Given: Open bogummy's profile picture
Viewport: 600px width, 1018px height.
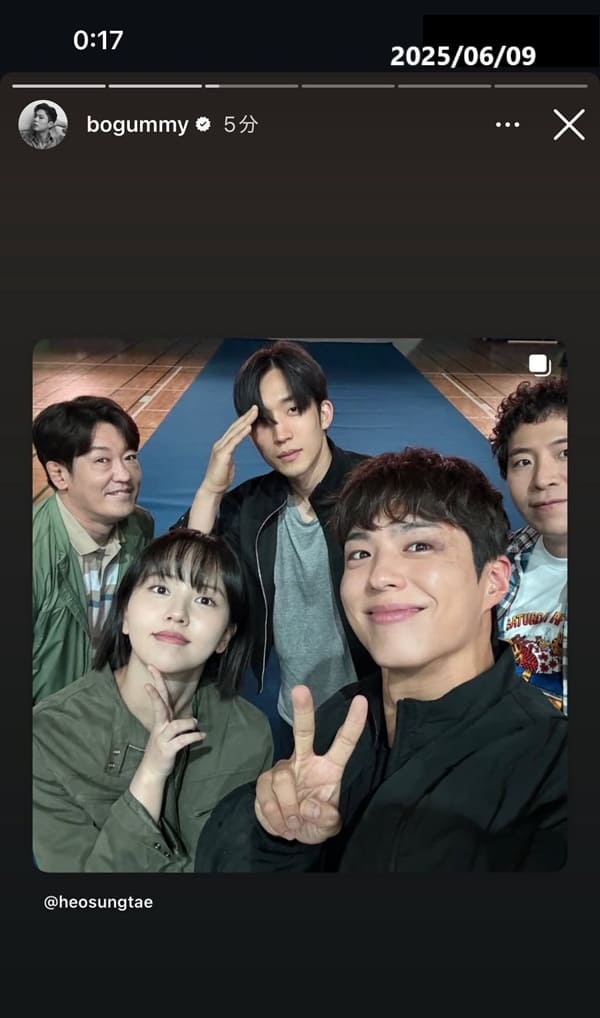Looking at the screenshot, I should [43, 125].
